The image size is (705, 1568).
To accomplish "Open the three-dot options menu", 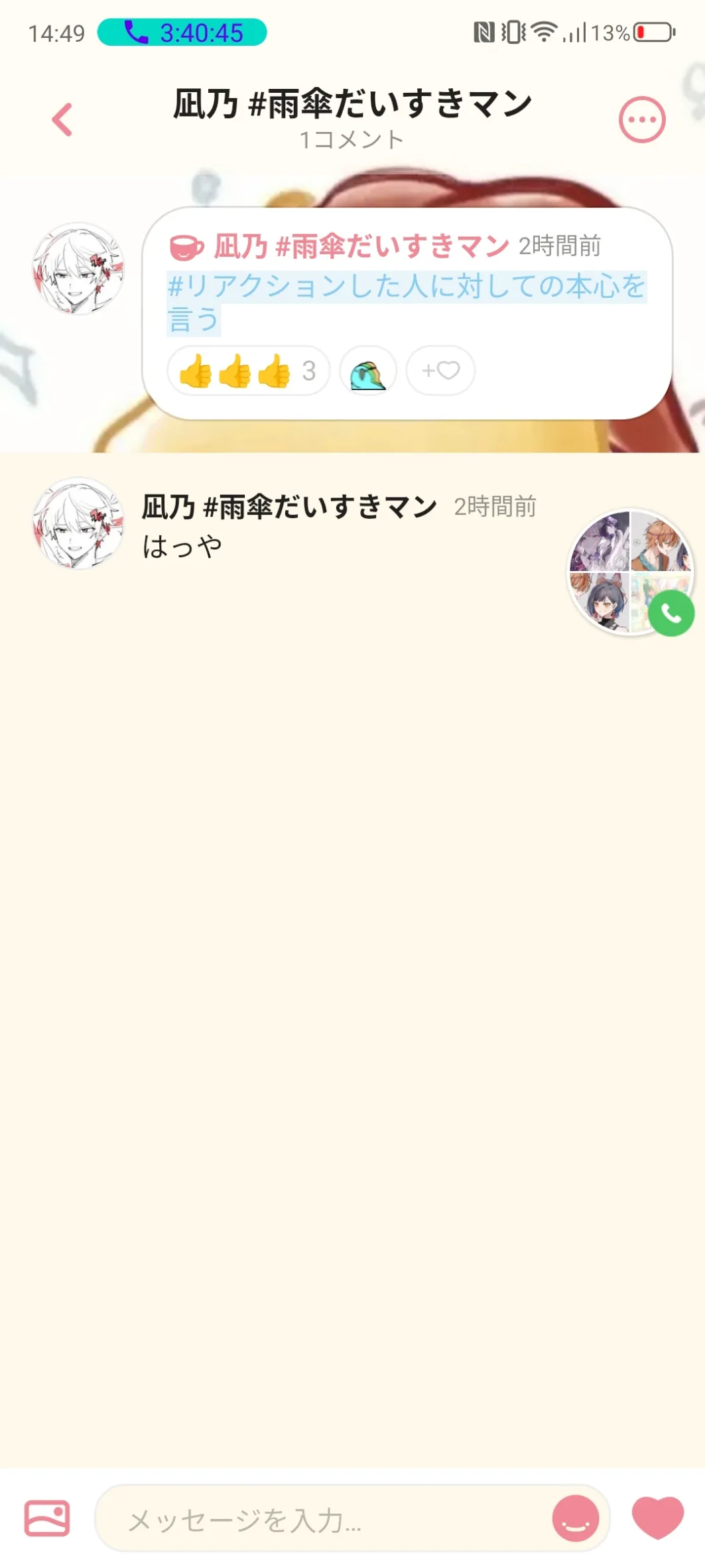I will [641, 120].
